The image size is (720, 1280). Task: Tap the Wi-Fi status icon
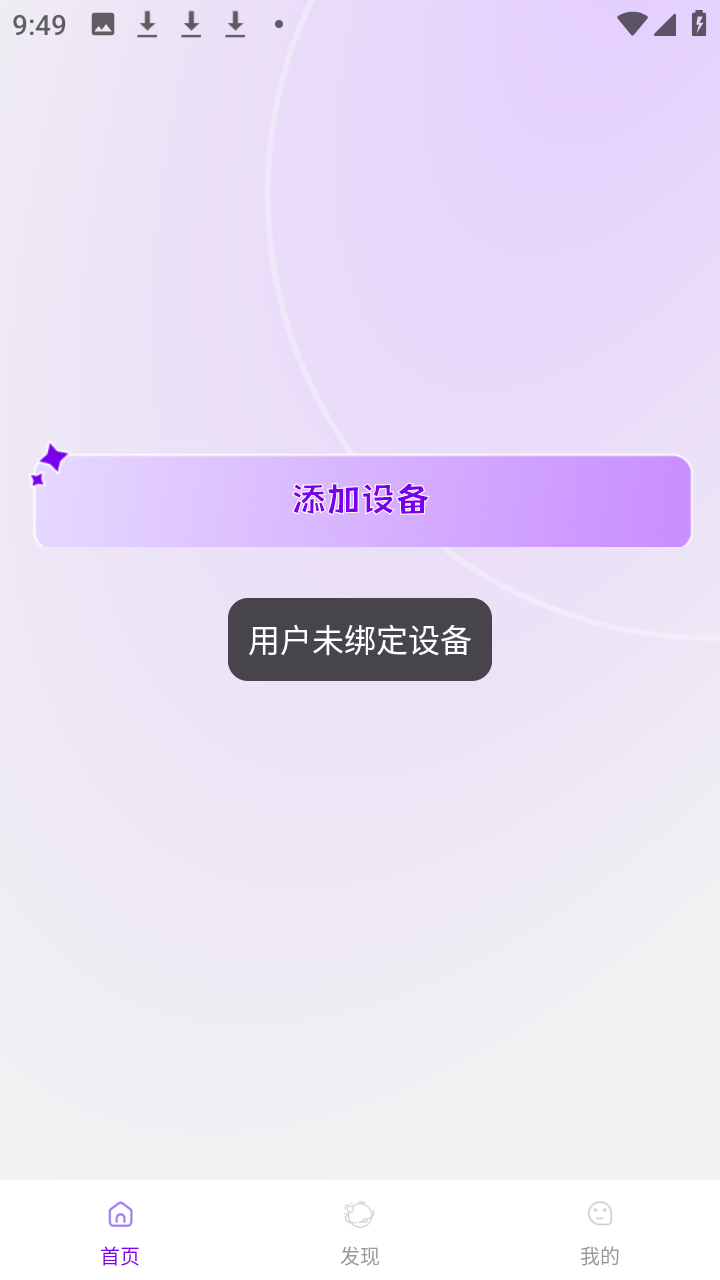tap(632, 23)
